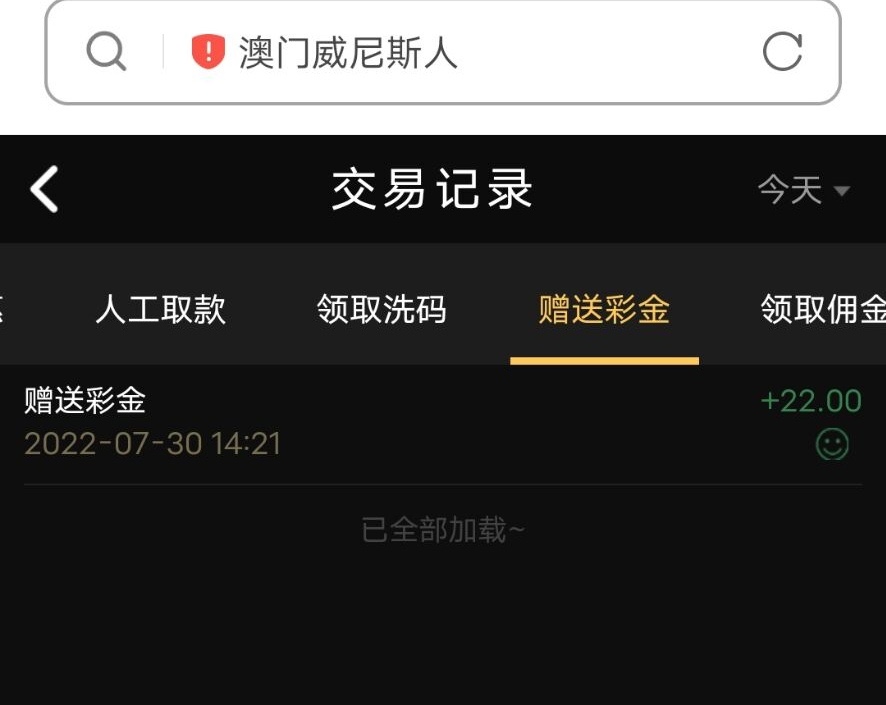Go back from the 交易记录 page

point(45,189)
